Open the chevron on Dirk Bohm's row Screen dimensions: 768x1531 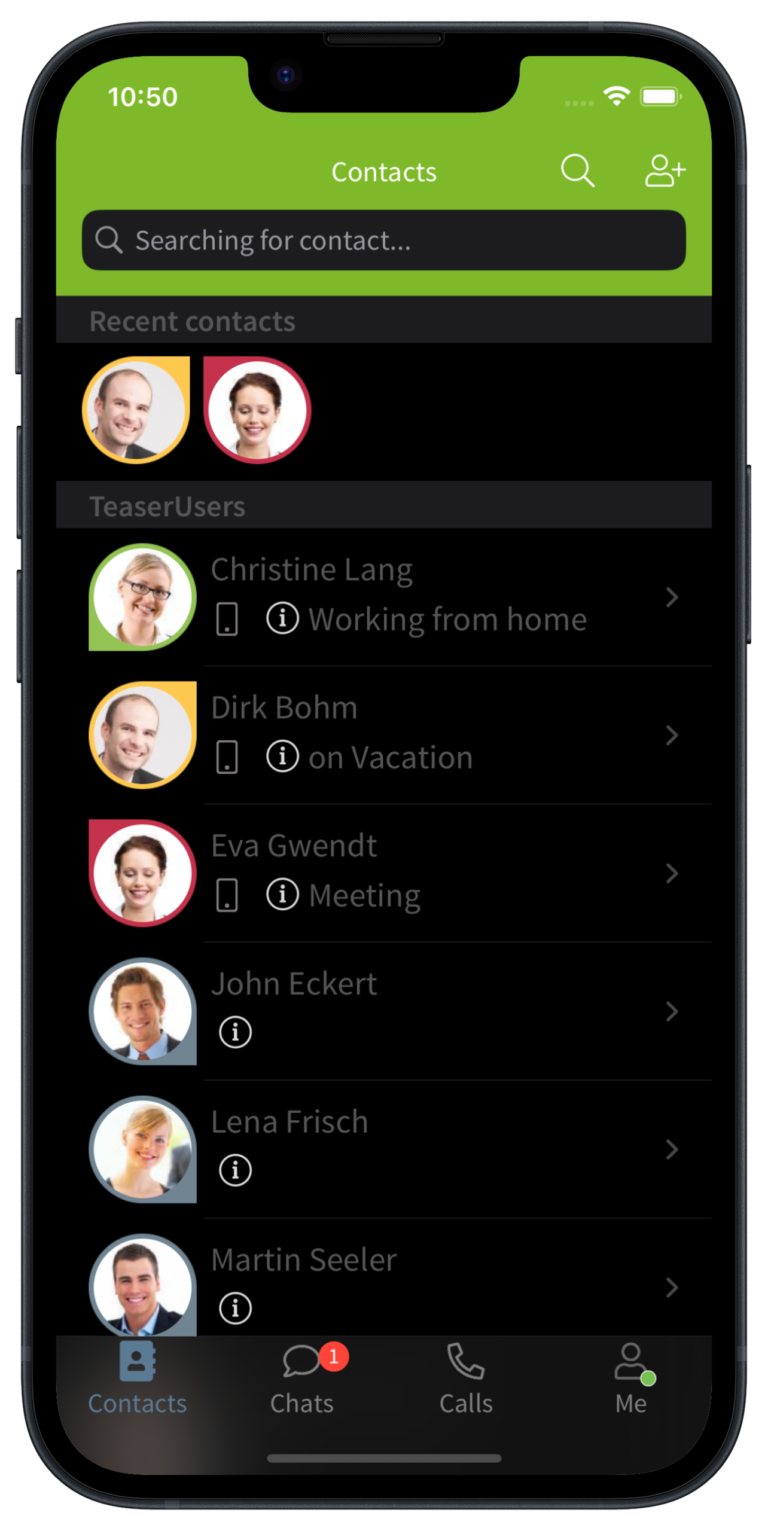[x=672, y=735]
